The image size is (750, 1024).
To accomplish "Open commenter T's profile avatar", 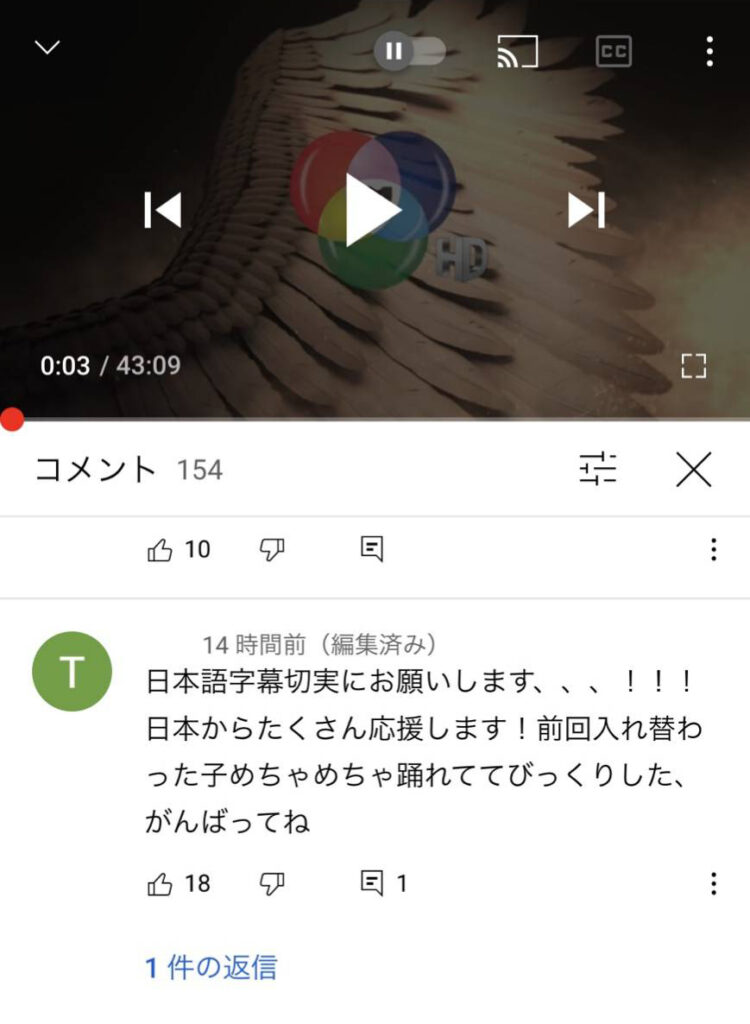I will point(71,671).
